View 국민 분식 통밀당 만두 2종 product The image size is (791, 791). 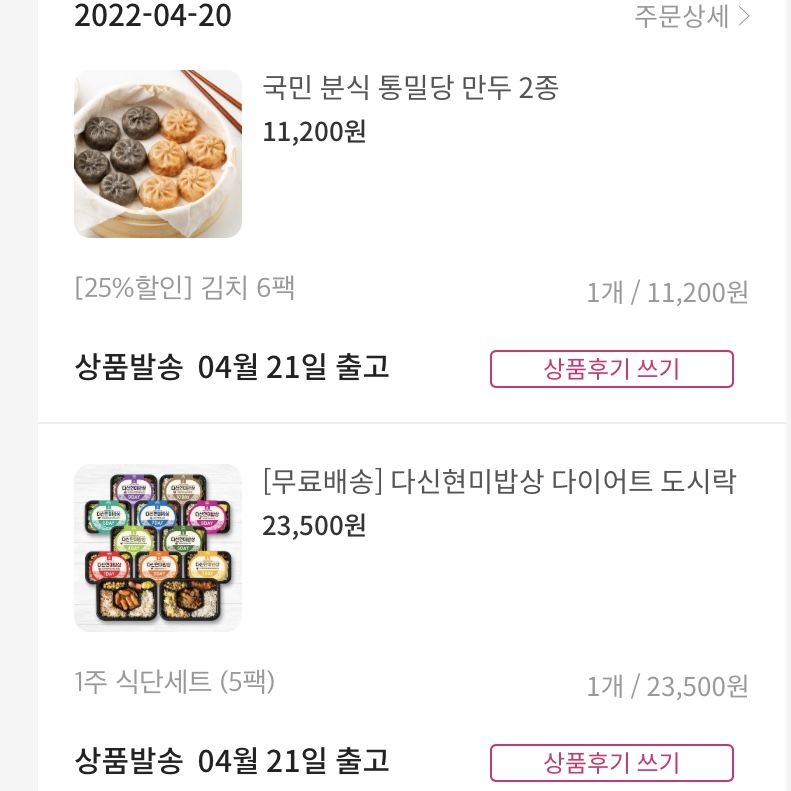(x=410, y=88)
